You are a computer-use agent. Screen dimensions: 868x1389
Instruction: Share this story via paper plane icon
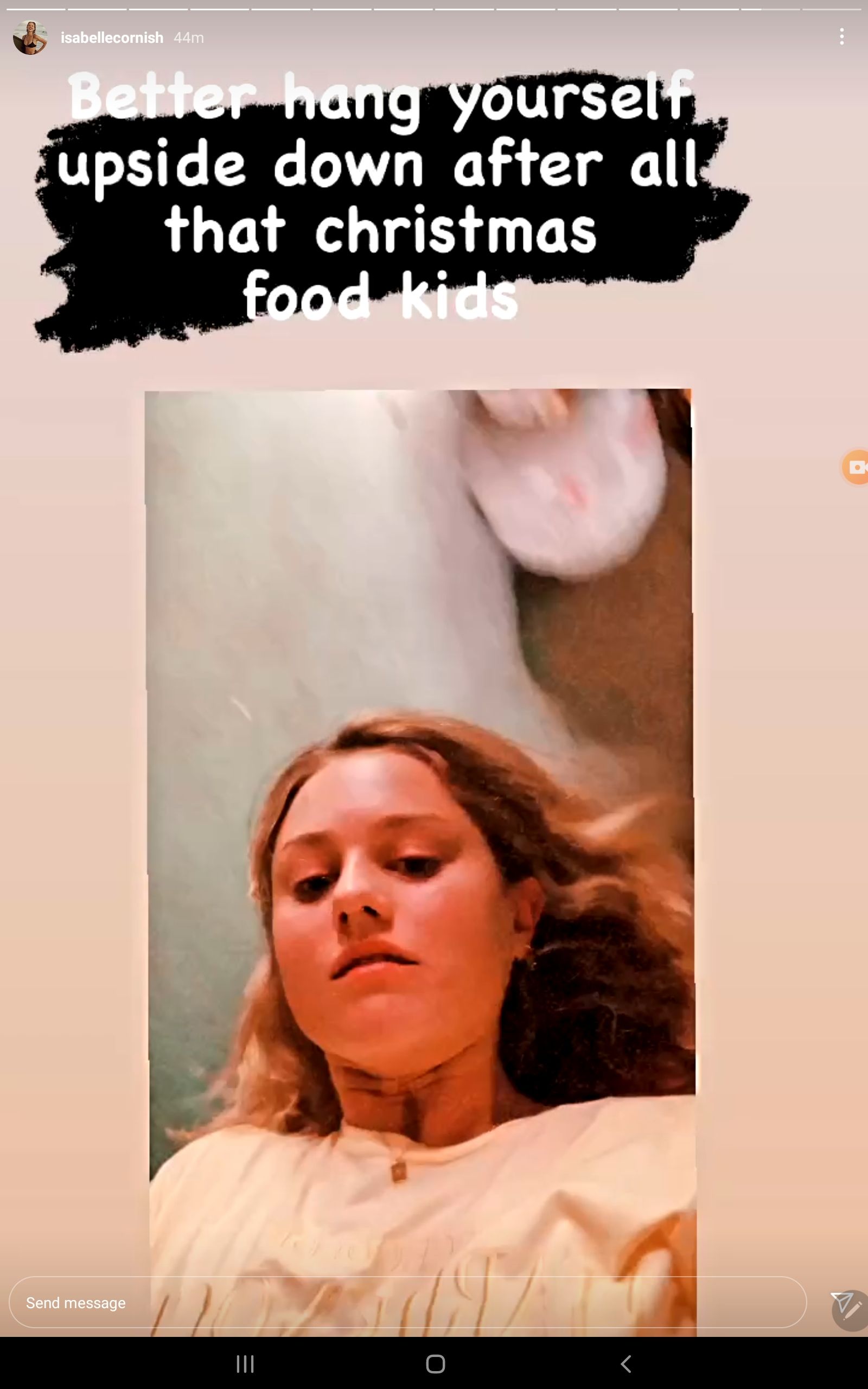[842, 1302]
